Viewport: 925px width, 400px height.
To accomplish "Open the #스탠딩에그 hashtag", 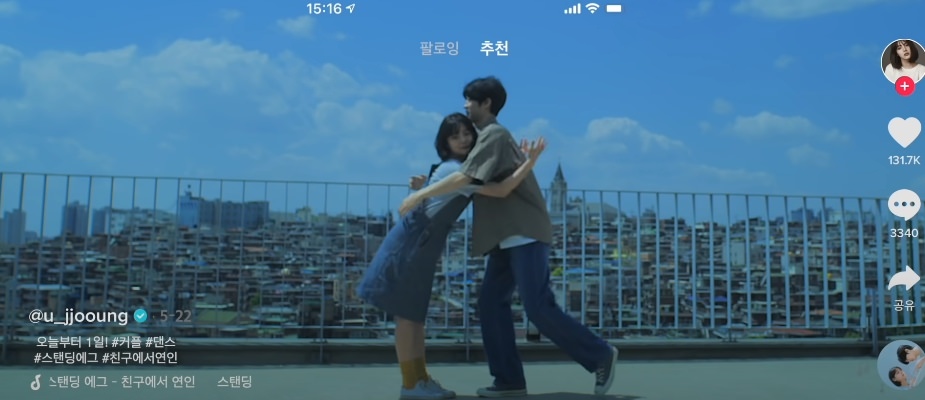I will click(x=64, y=357).
